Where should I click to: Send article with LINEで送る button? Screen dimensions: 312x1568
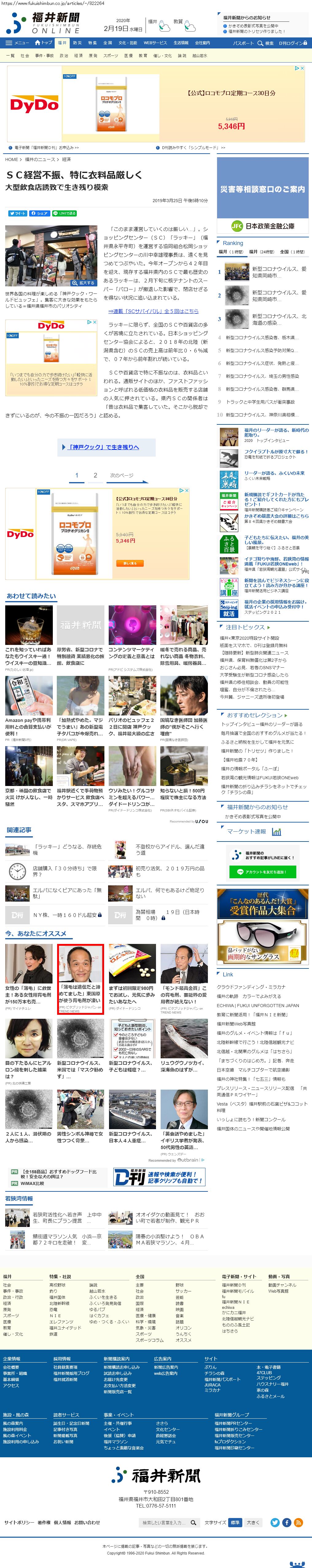click(64, 214)
